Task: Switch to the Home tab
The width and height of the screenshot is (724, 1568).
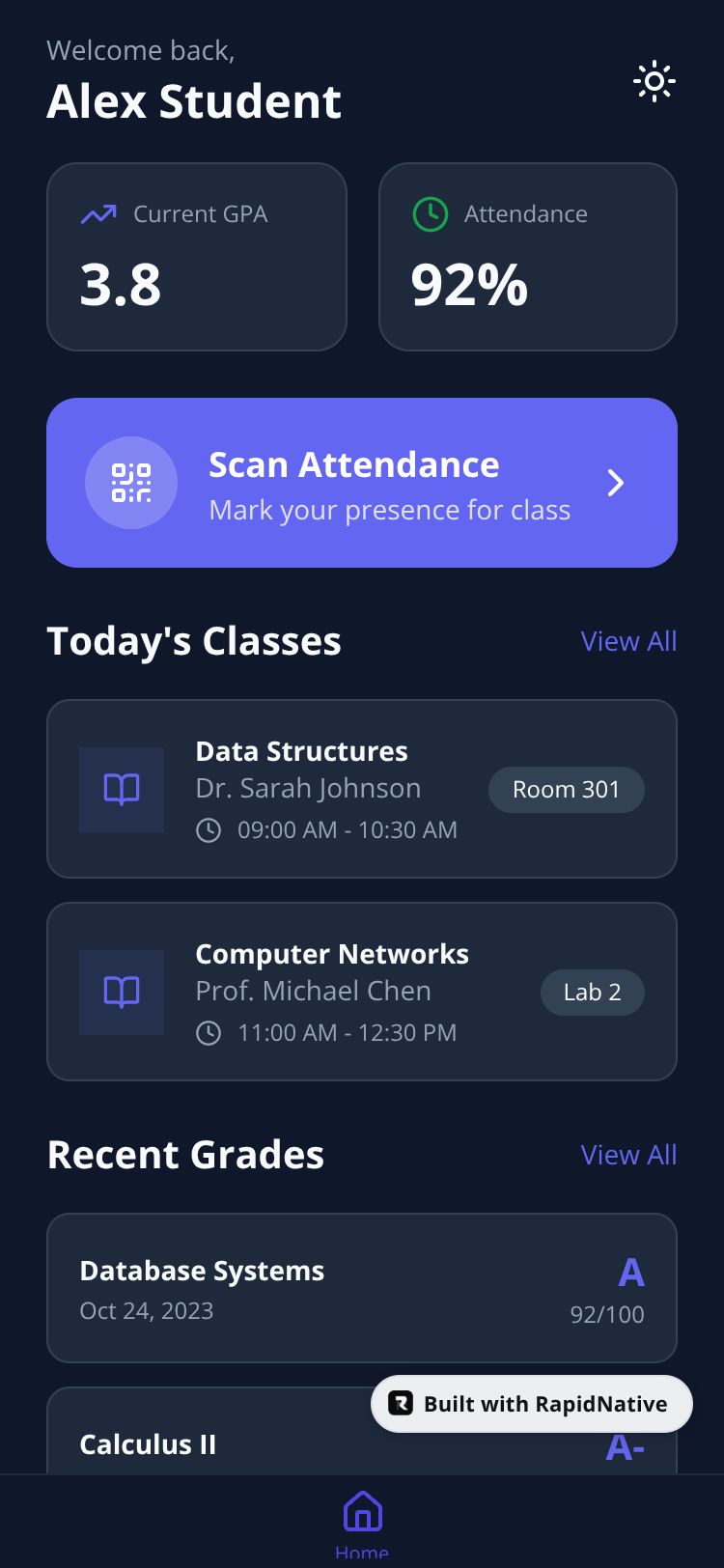Action: coord(362,1521)
